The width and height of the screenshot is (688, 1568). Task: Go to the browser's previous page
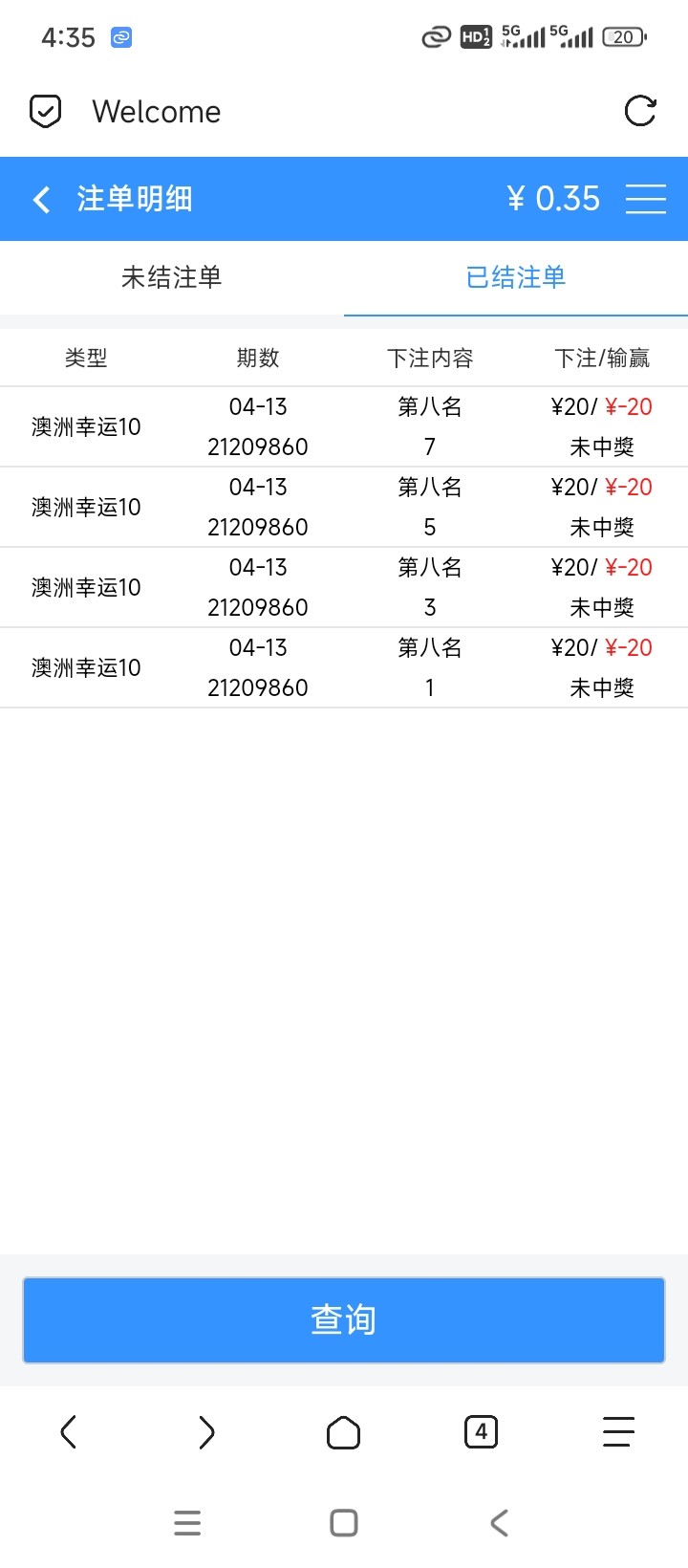pyautogui.click(x=69, y=1432)
